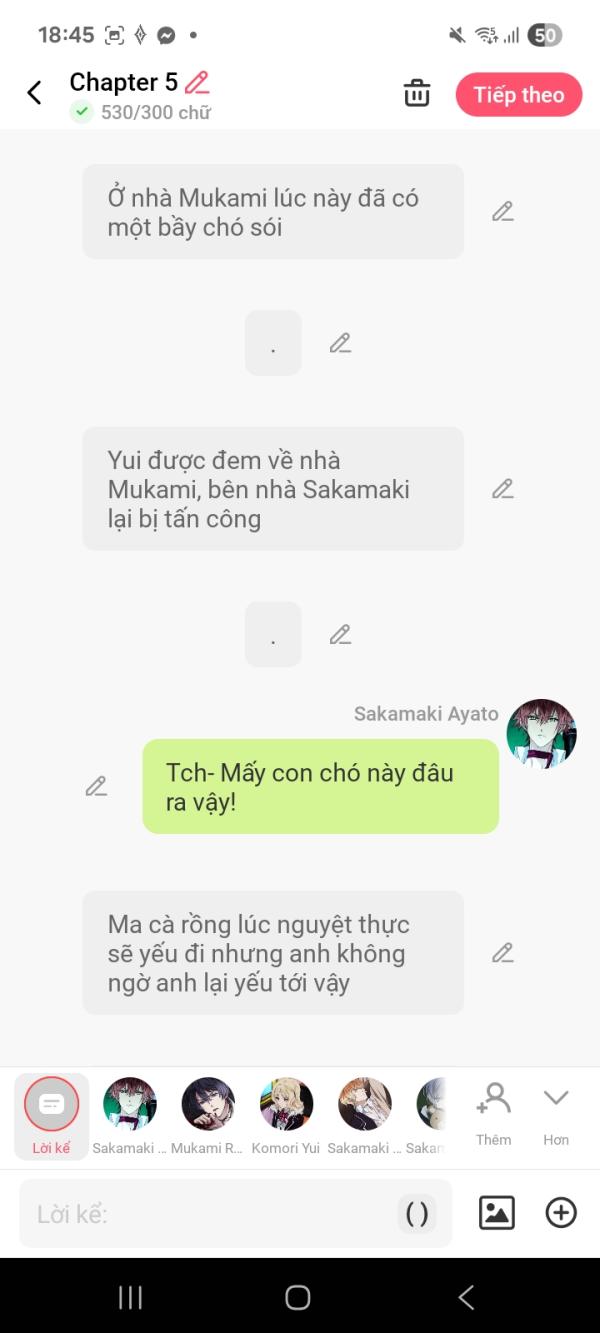
Task: Edit the narration about nhà Mukami chó sói
Action: tap(502, 212)
